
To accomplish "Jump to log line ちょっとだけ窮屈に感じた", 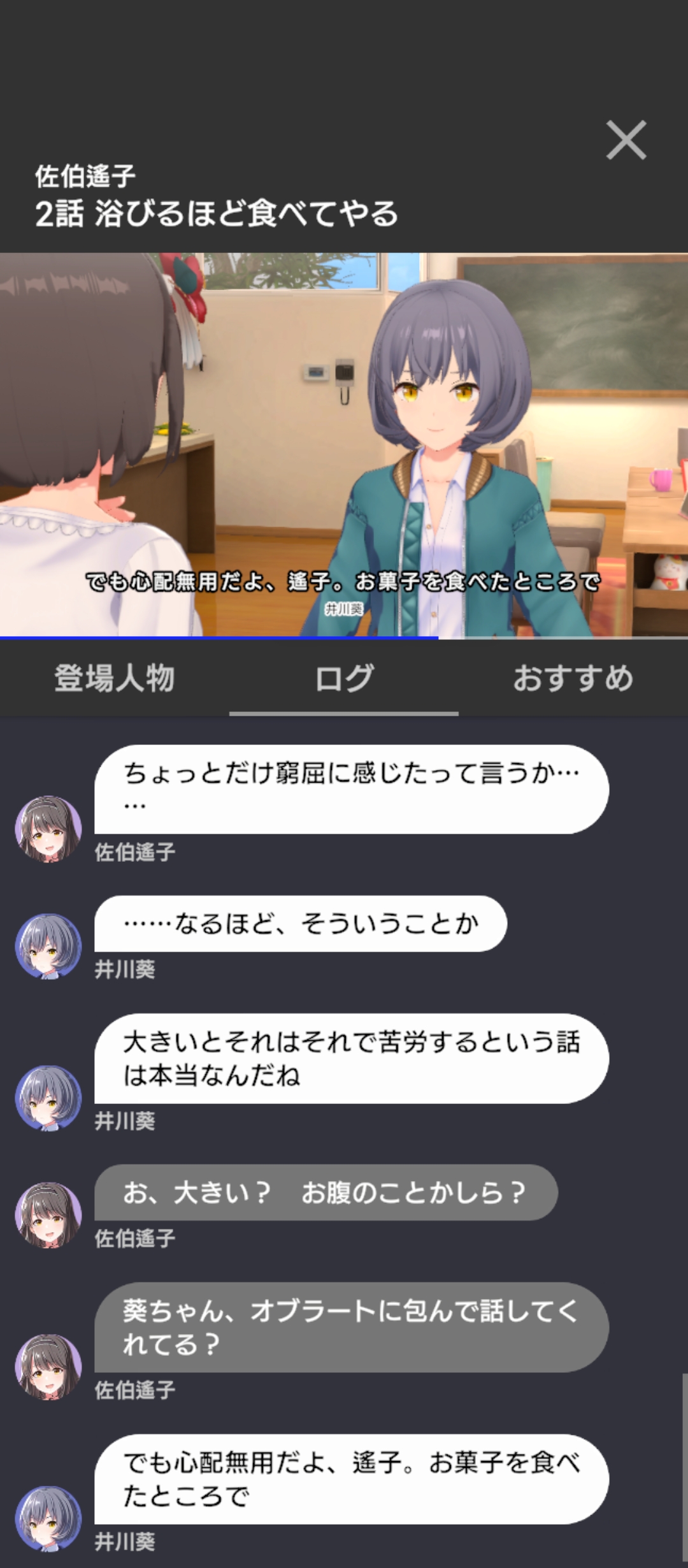I will coord(351,789).
